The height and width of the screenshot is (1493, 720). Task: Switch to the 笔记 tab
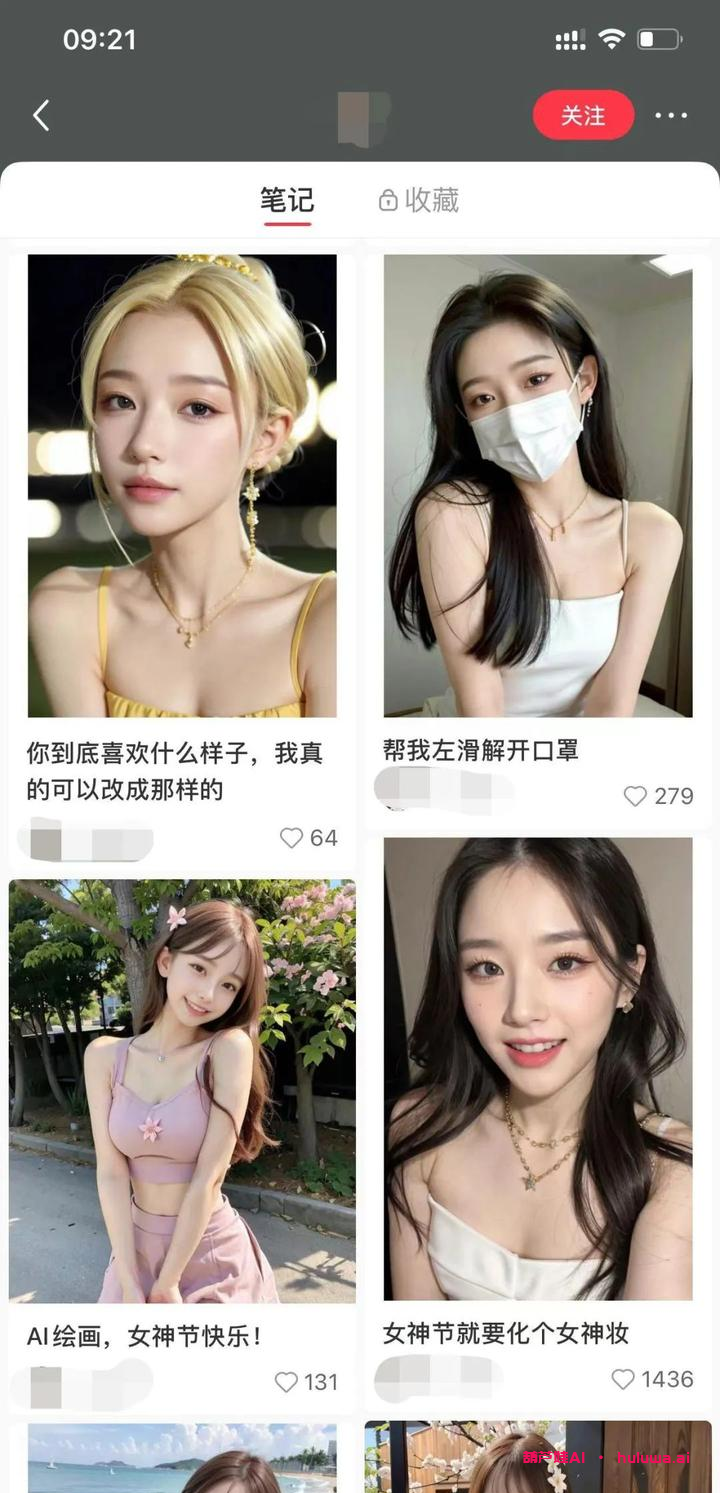pyautogui.click(x=288, y=199)
